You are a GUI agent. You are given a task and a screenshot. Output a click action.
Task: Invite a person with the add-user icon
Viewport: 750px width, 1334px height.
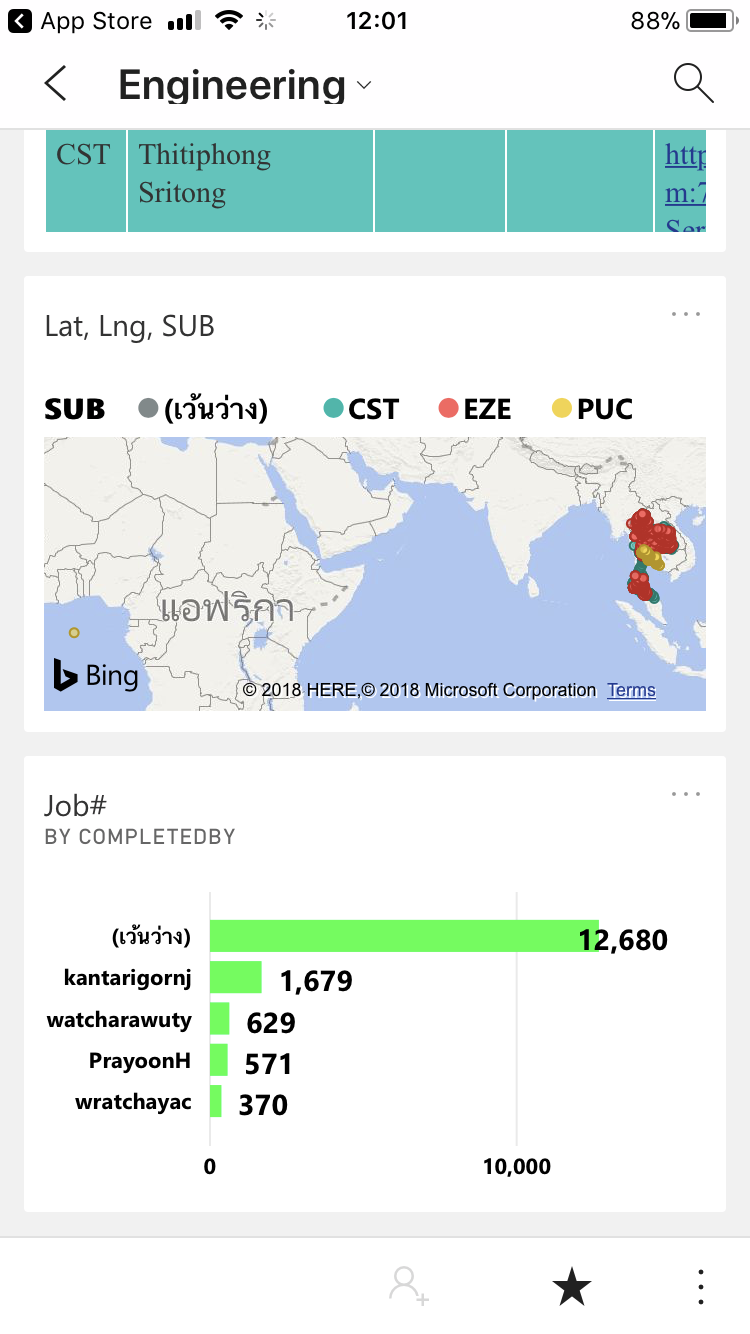pos(409,1286)
